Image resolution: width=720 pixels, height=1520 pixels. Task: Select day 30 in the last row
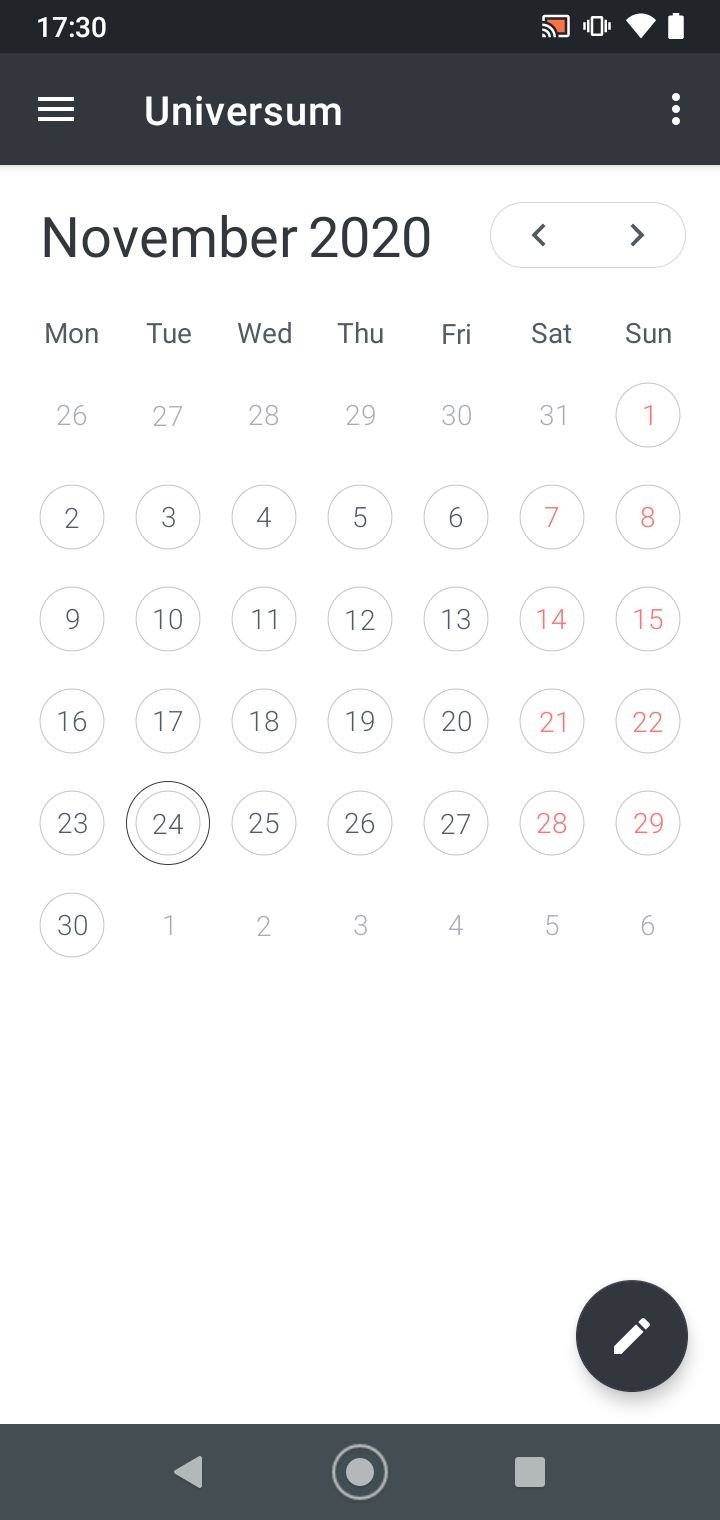click(x=72, y=925)
